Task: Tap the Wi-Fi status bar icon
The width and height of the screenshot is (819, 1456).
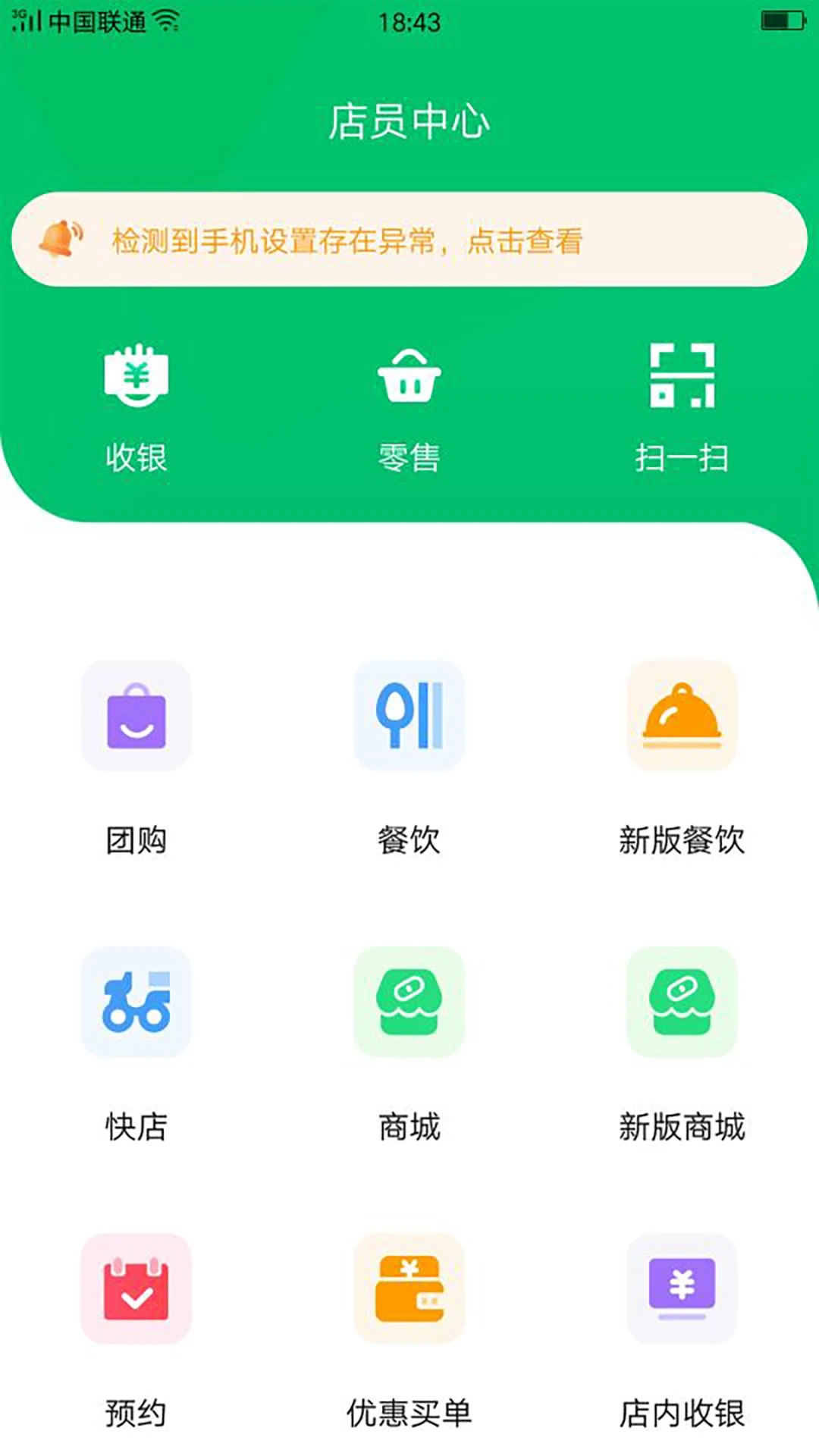Action: pyautogui.click(x=168, y=21)
